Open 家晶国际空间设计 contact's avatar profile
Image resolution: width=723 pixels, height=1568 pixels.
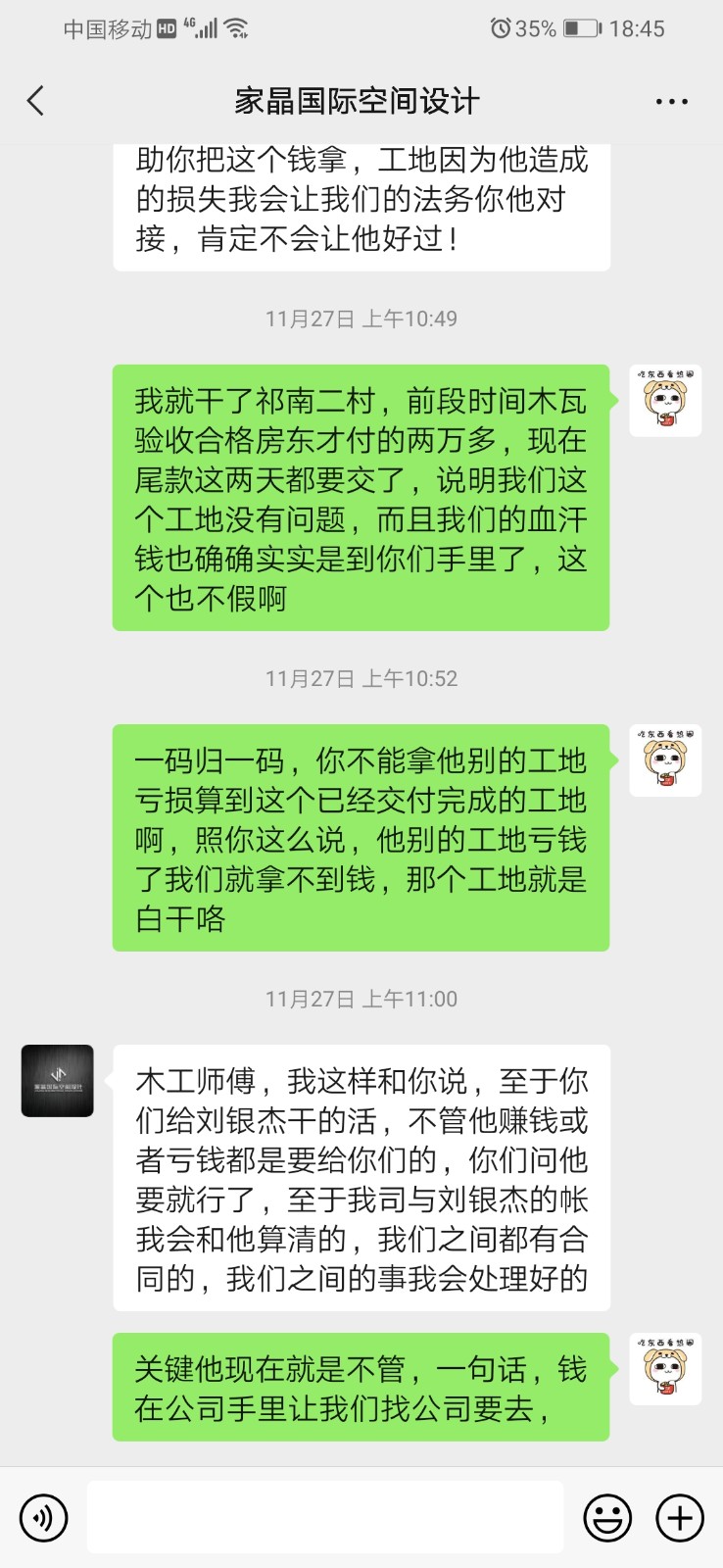58,1081
